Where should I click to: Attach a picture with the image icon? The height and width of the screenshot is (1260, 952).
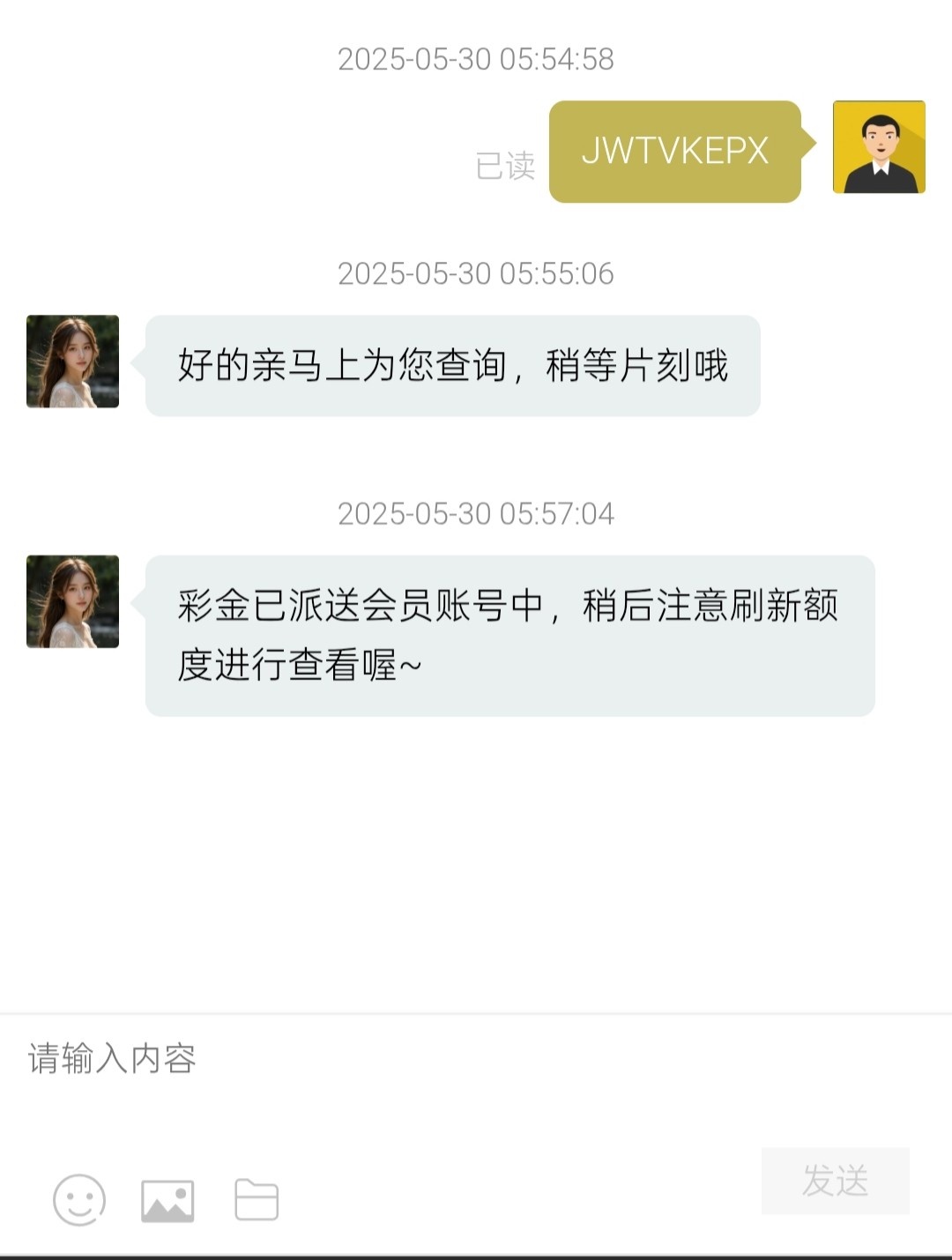tap(167, 1200)
